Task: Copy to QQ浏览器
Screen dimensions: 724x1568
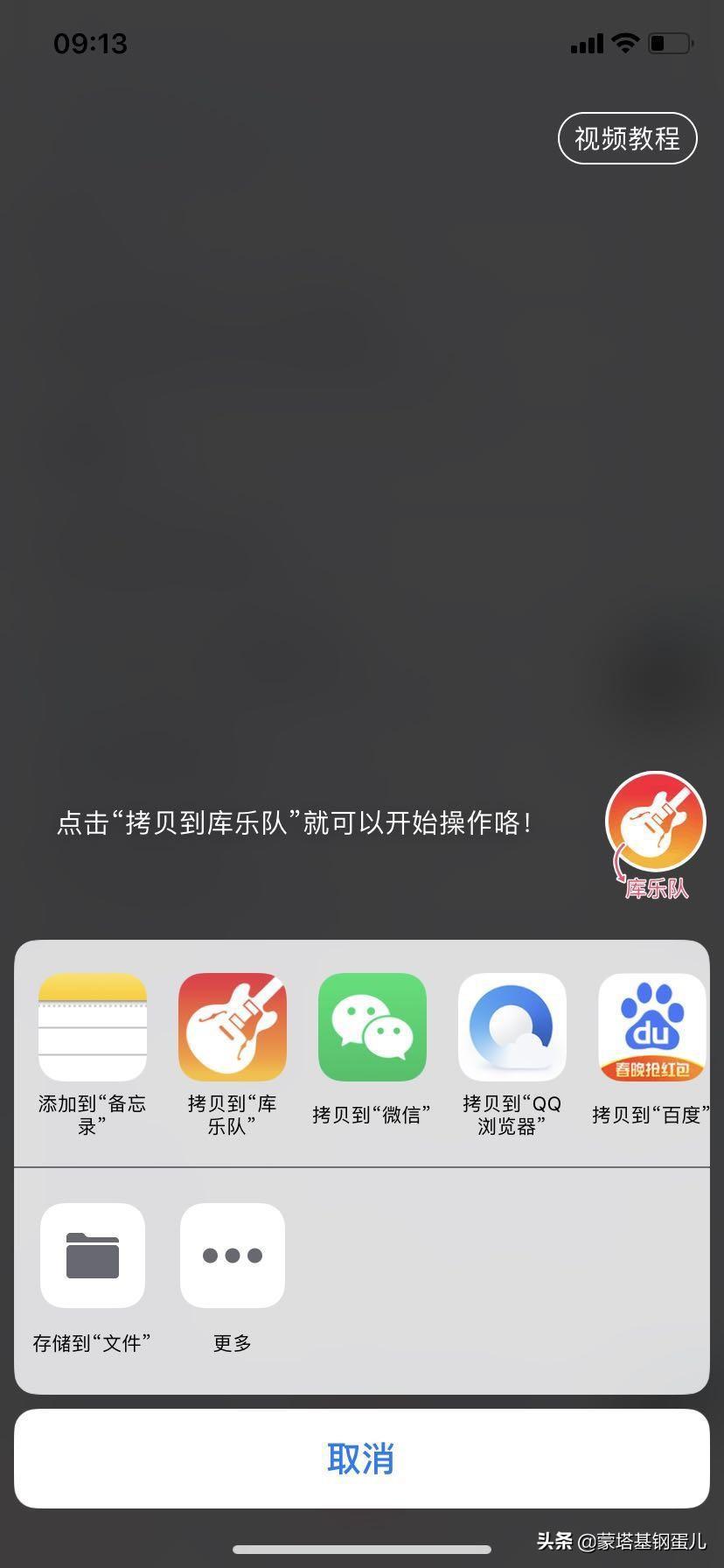Action: point(512,1027)
